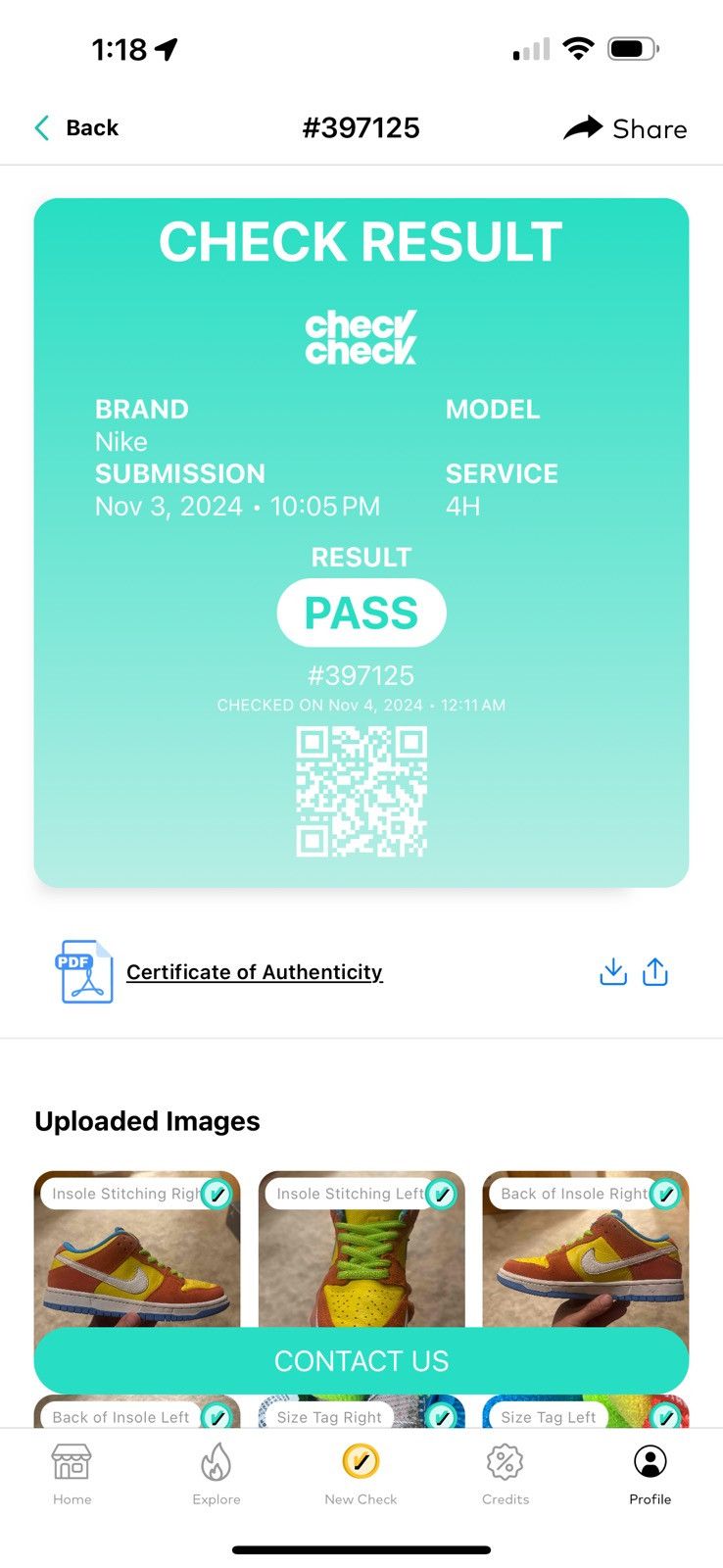
Task: Go to the Profile tab
Action: coord(650,1473)
